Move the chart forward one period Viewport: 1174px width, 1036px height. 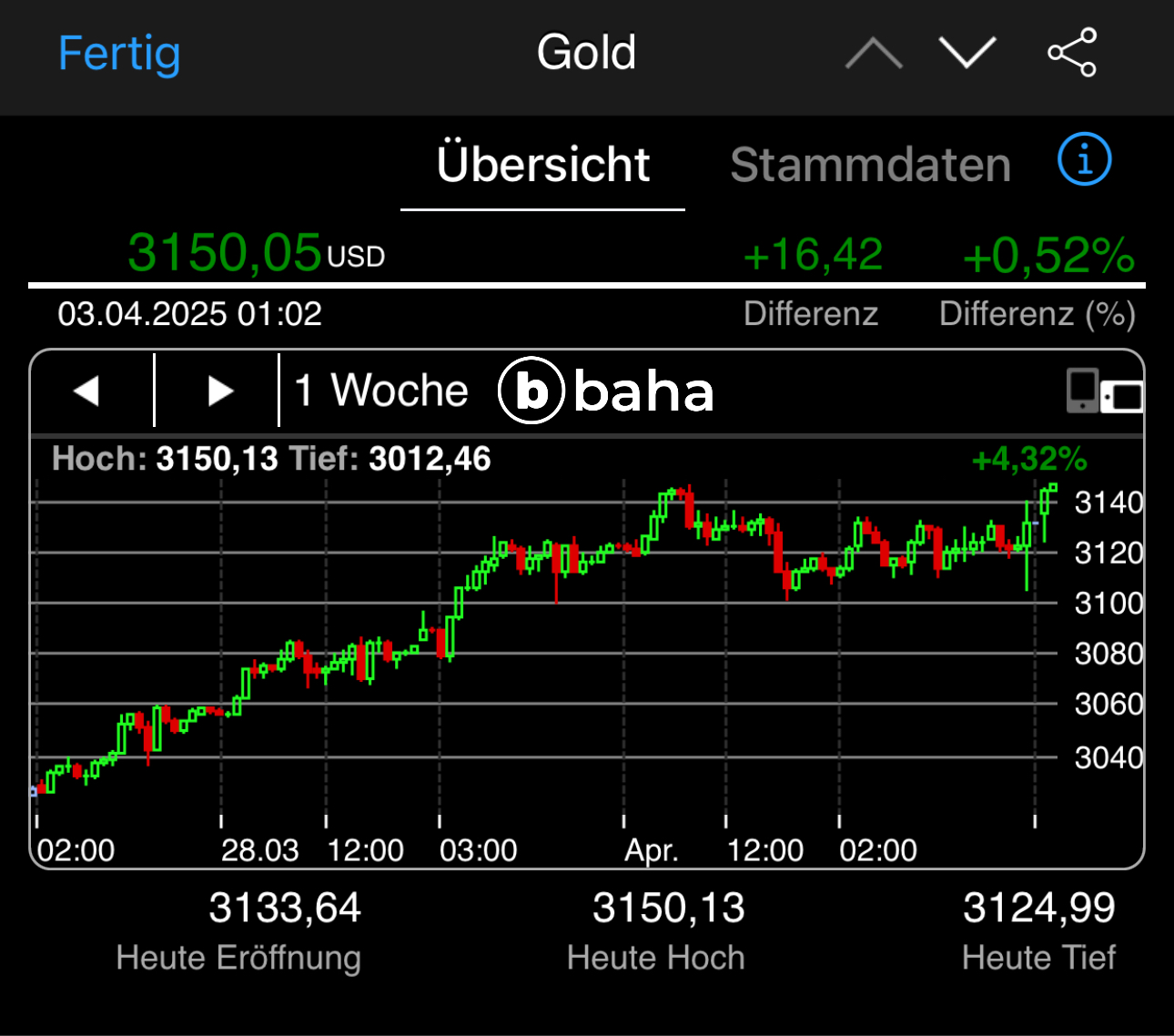coord(219,391)
